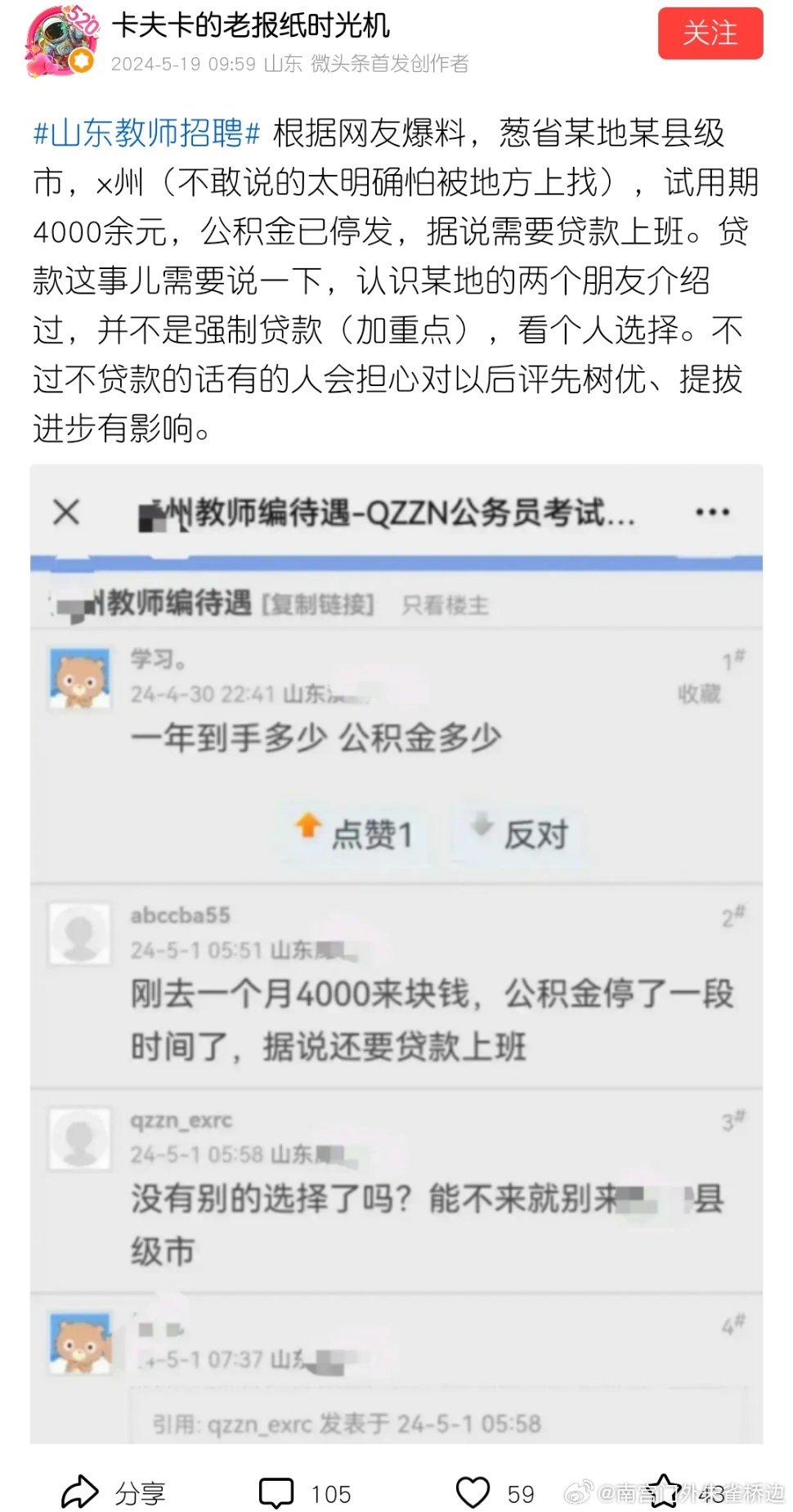Bookmark the post with star icon

coord(664,1492)
